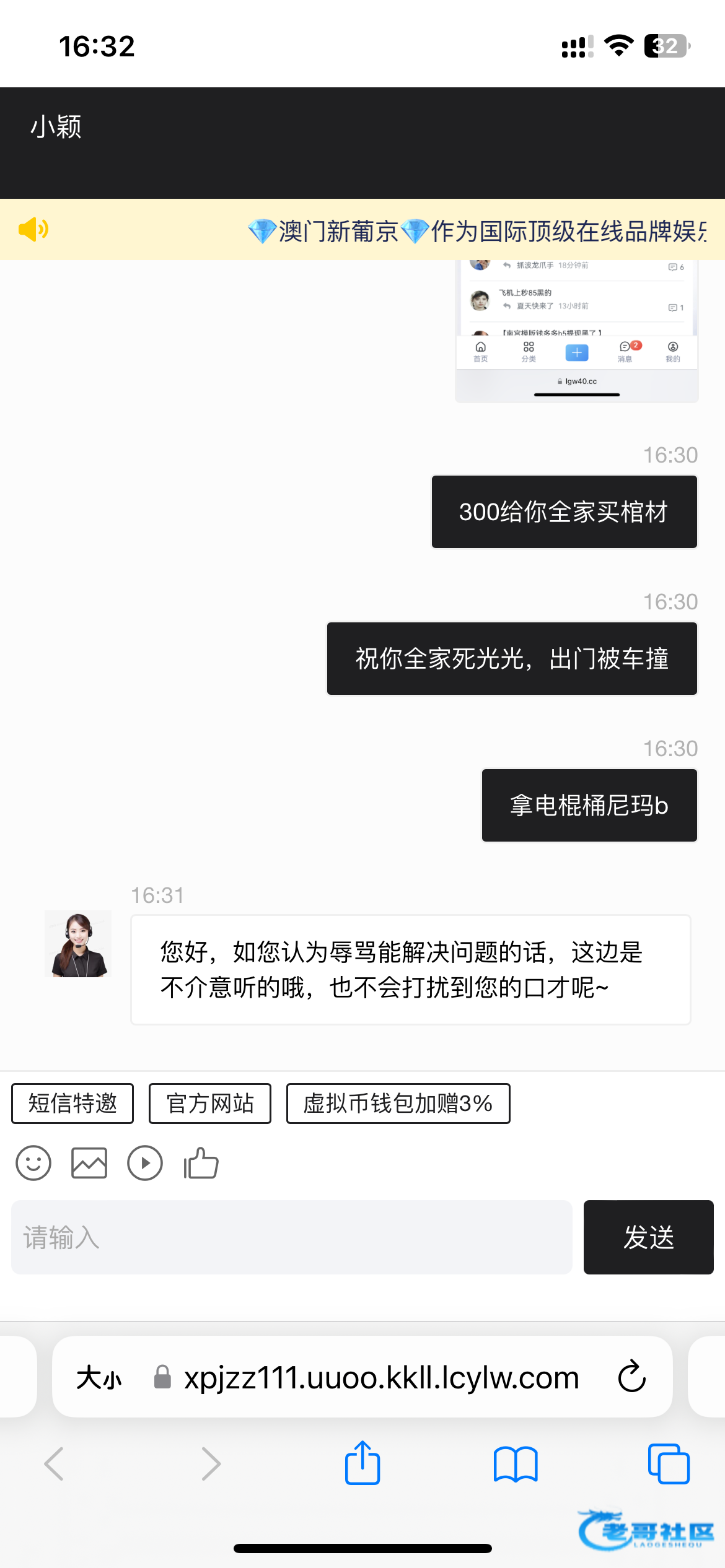Attach an image to the chat
Viewport: 725px width, 1568px height.
(89, 1163)
